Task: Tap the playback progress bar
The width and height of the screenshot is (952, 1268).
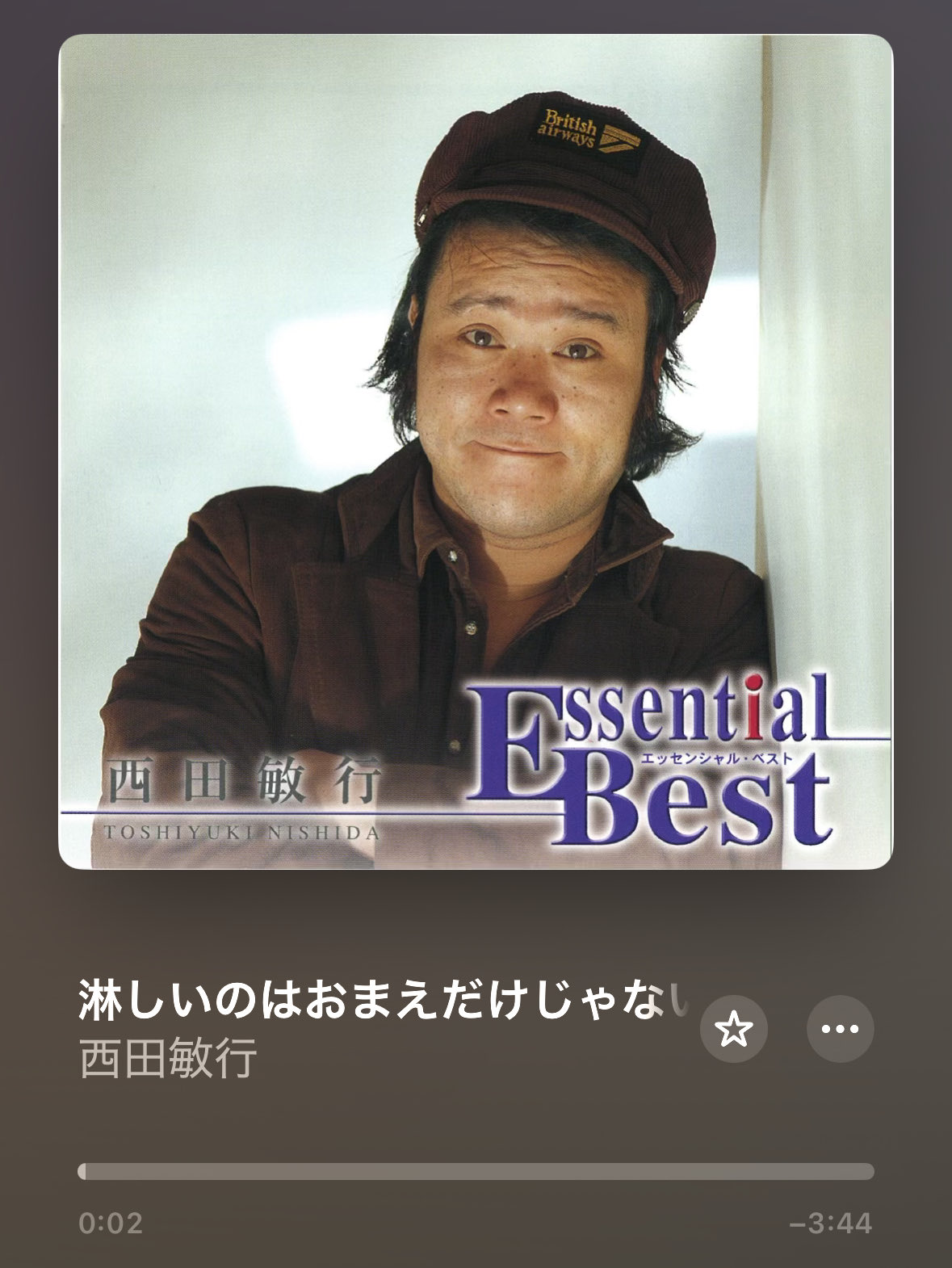Action: coord(476,1172)
